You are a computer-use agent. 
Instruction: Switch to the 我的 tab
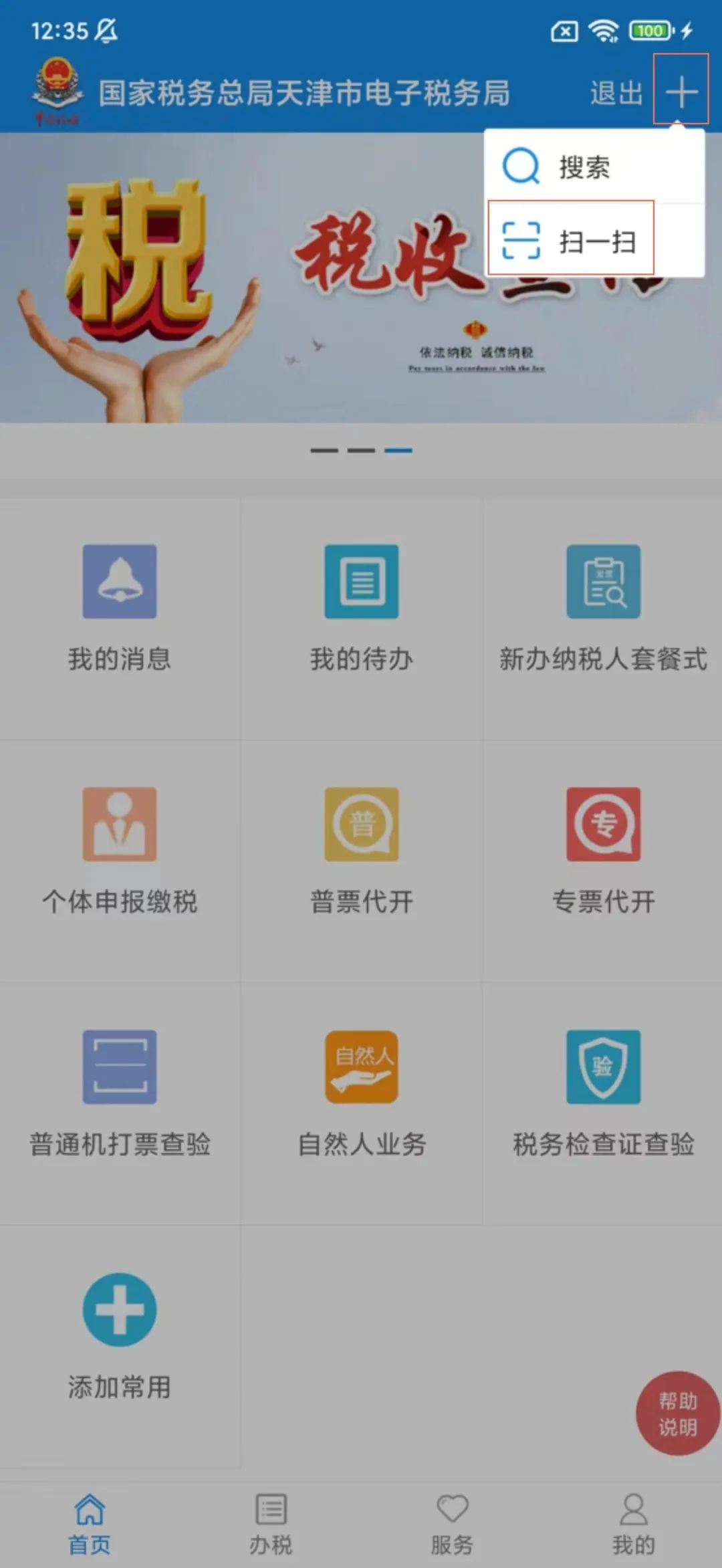point(633,1524)
